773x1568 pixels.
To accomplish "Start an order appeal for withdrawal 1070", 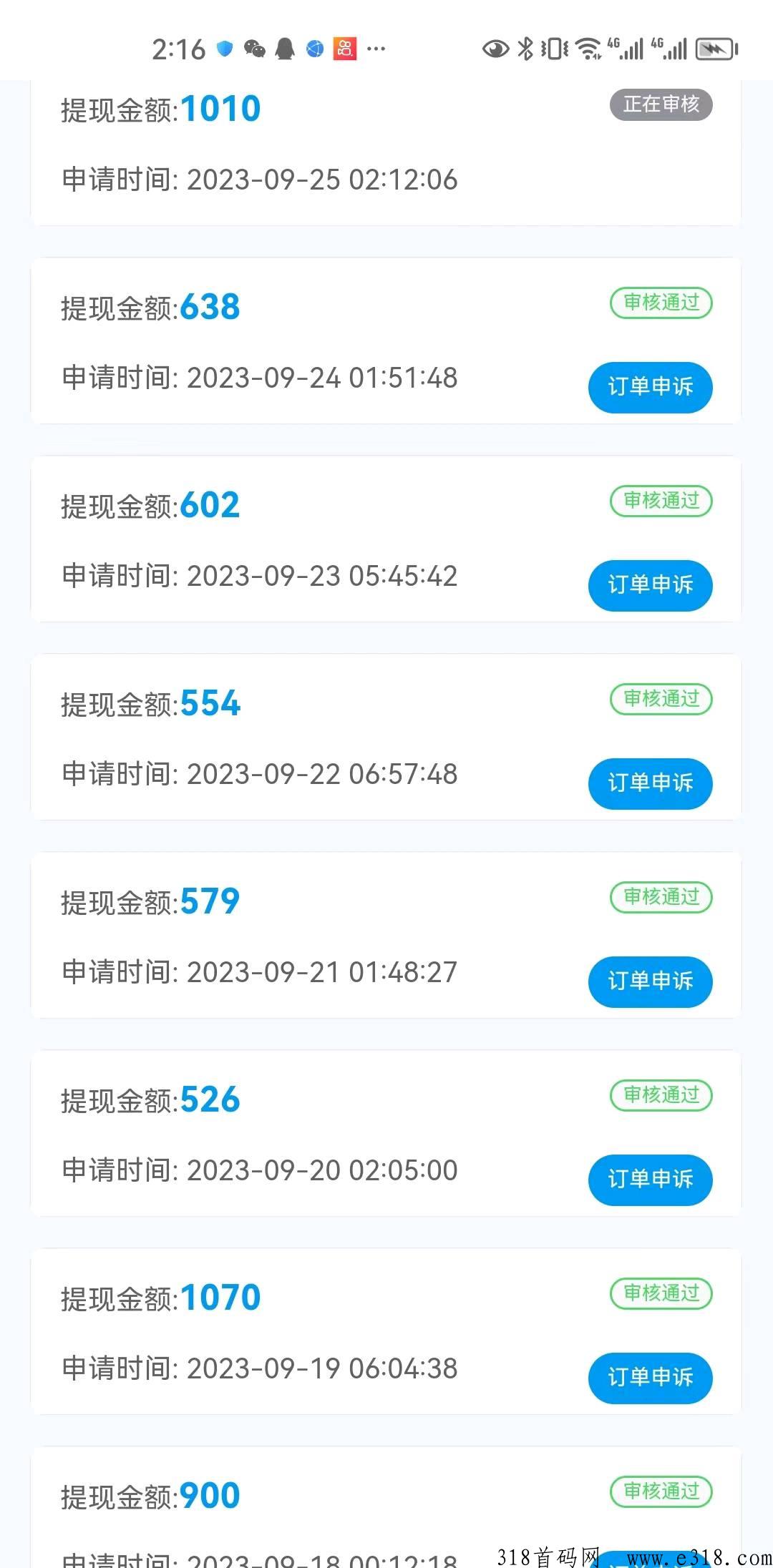I will coord(650,1378).
